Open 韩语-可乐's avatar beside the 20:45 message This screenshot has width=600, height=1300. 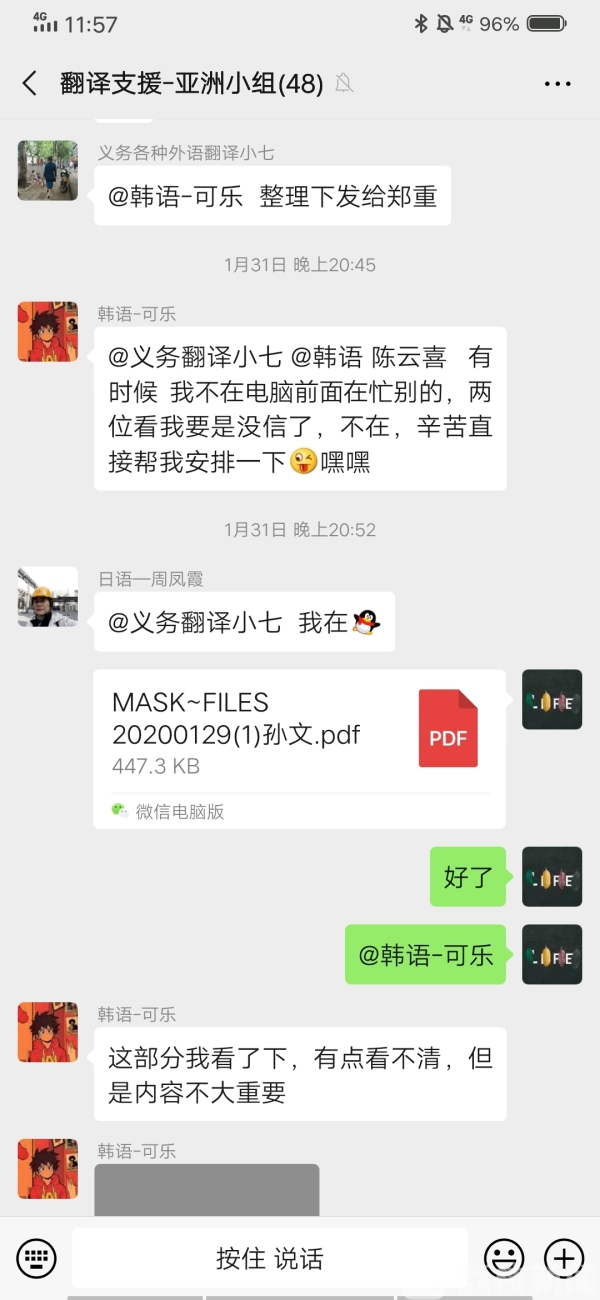tap(48, 331)
